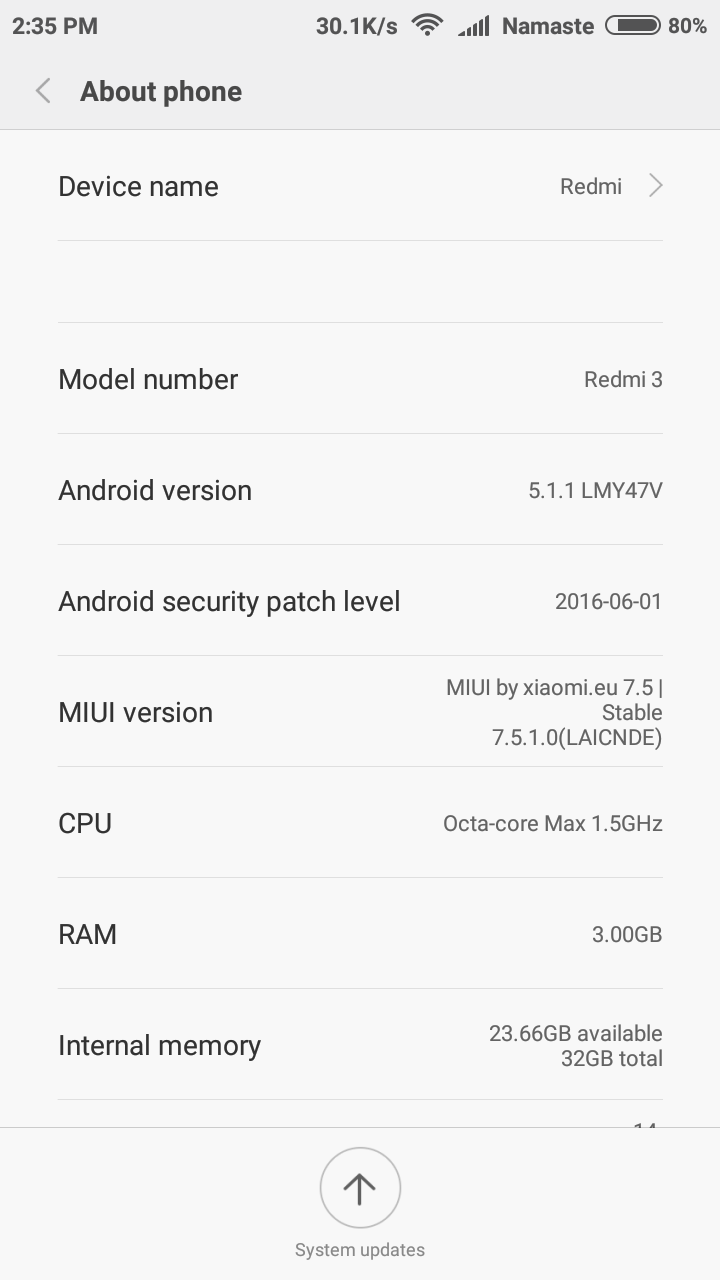720x1280 pixels.
Task: Open the Device name row
Action: pos(360,186)
